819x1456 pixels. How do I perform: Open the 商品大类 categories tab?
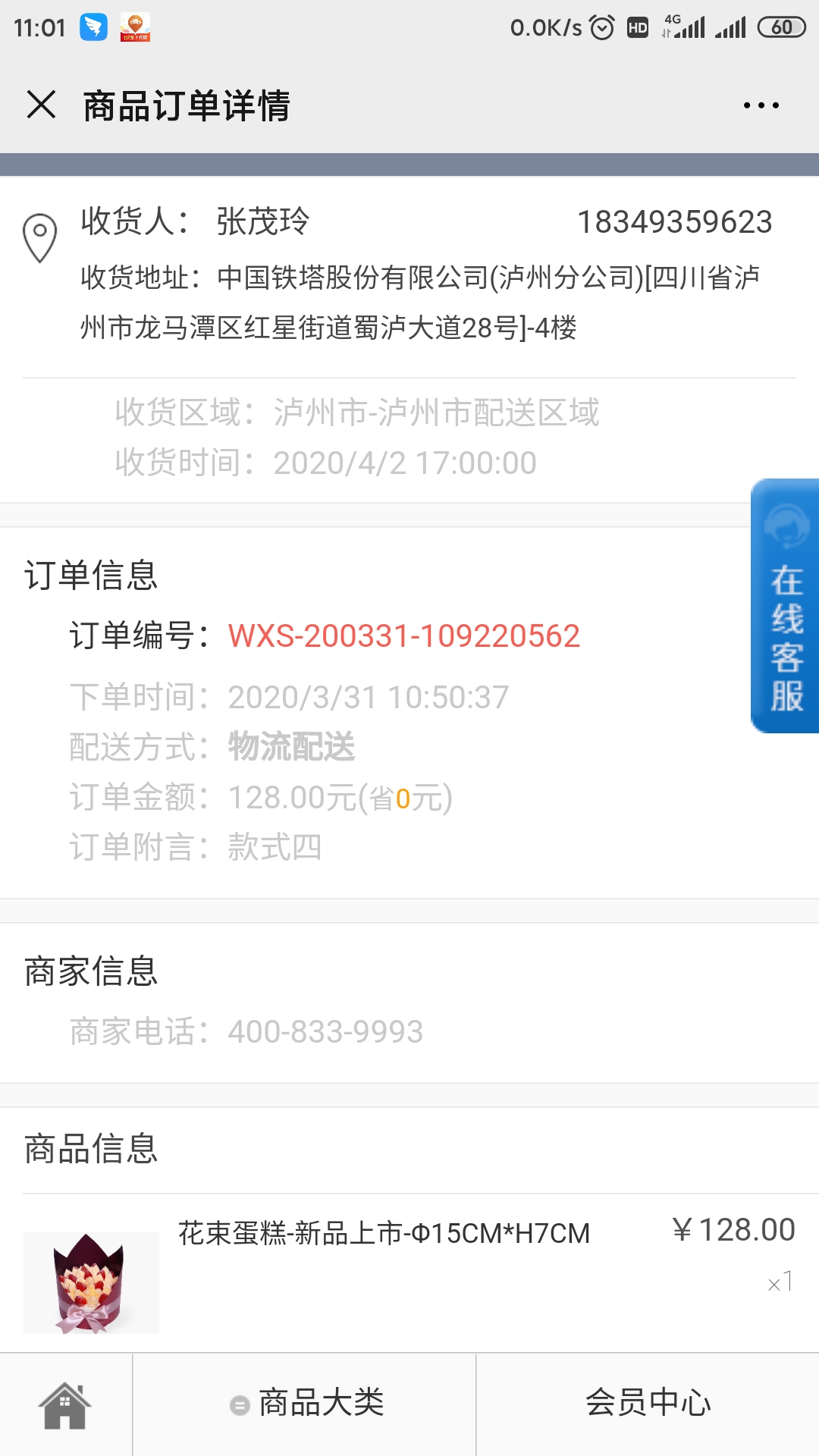[x=306, y=1404]
